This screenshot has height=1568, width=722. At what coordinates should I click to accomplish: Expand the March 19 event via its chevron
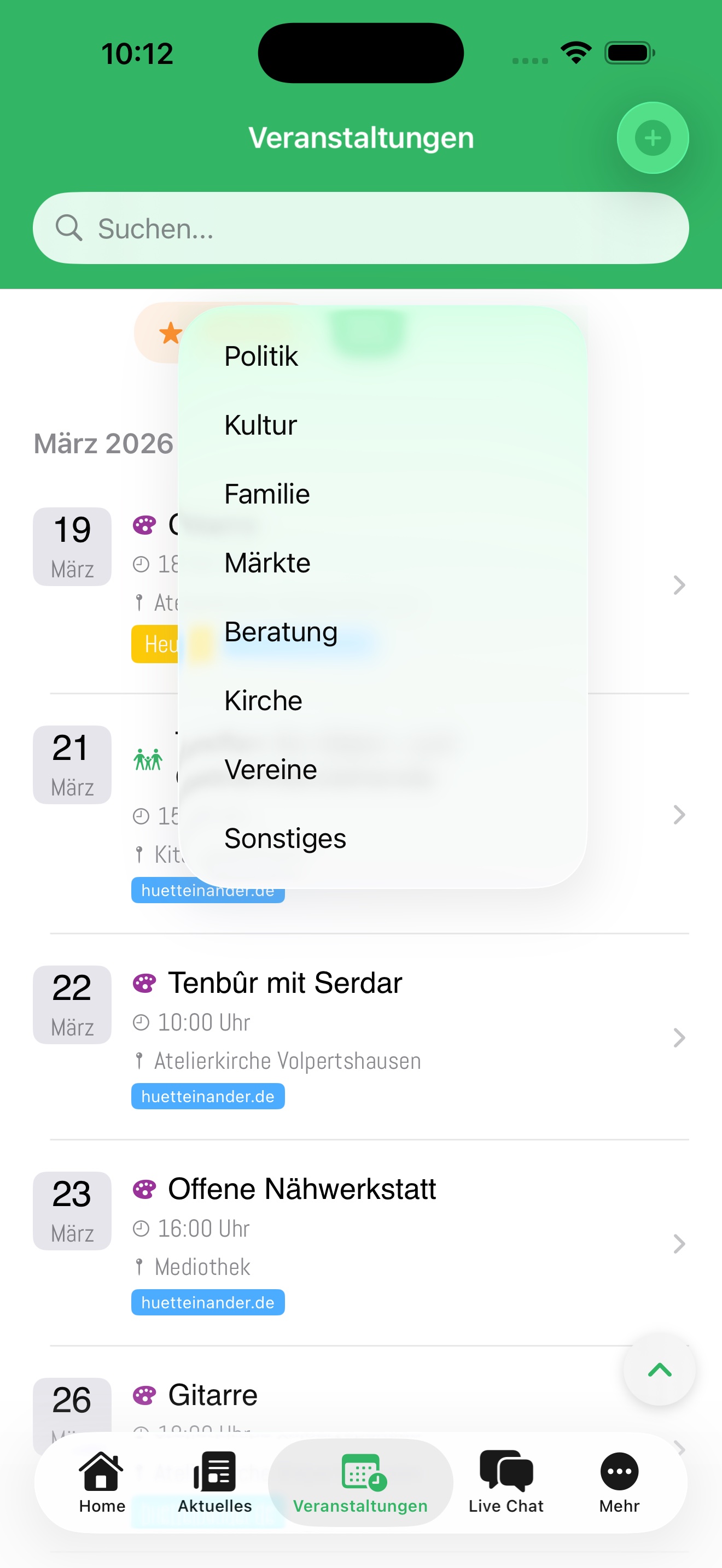point(678,584)
